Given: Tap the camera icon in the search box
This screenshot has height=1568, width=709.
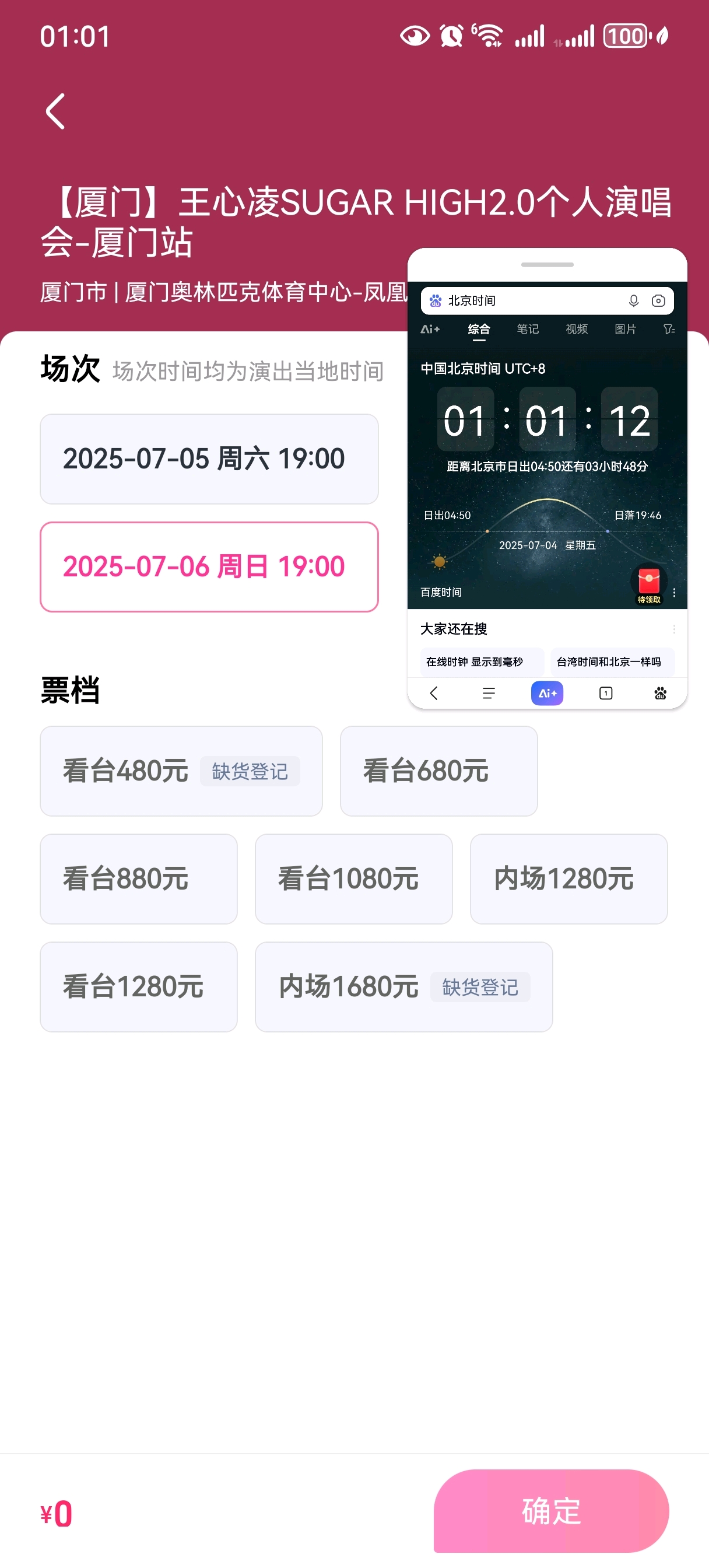Looking at the screenshot, I should click(x=658, y=300).
